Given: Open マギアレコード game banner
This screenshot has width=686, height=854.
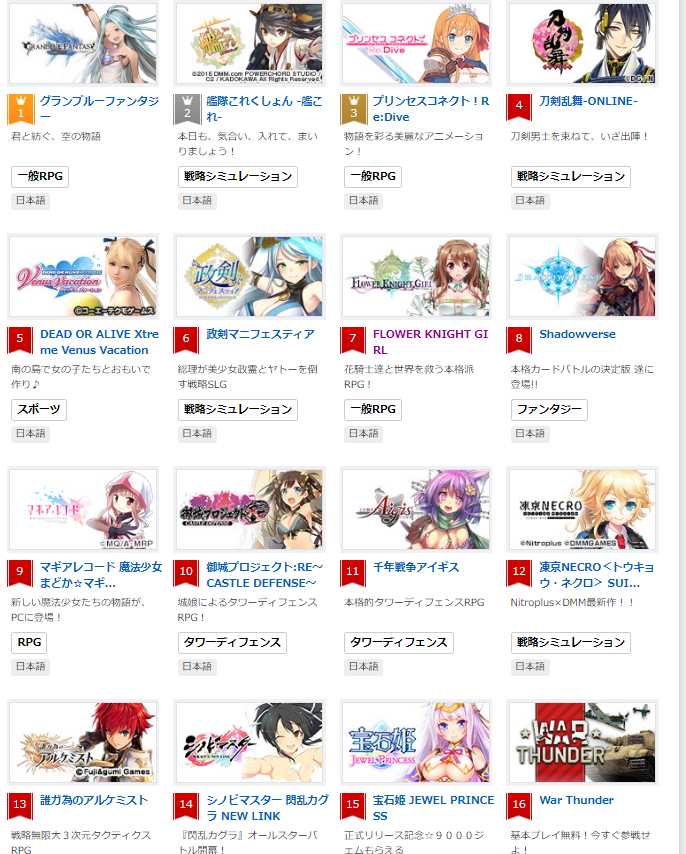Looking at the screenshot, I should tap(83, 509).
